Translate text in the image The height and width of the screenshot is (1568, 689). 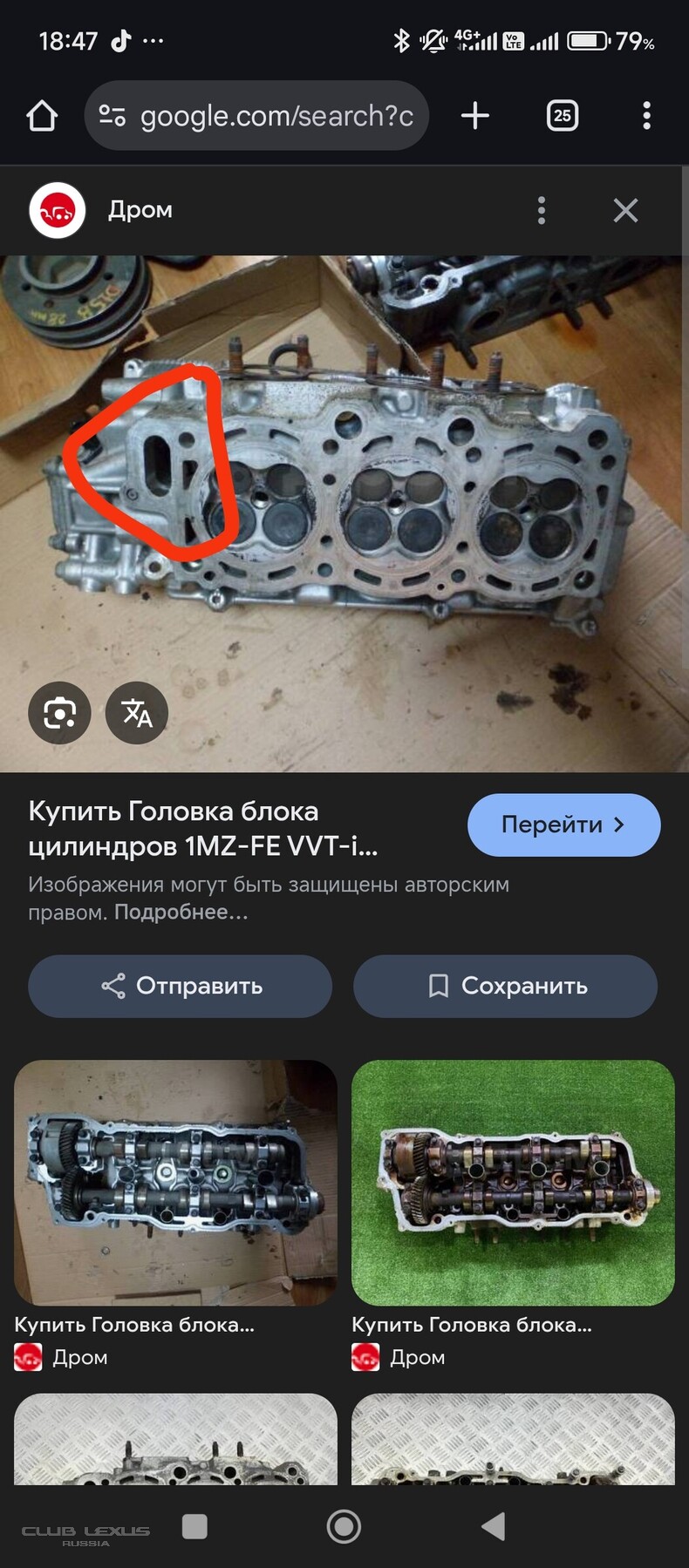click(137, 713)
